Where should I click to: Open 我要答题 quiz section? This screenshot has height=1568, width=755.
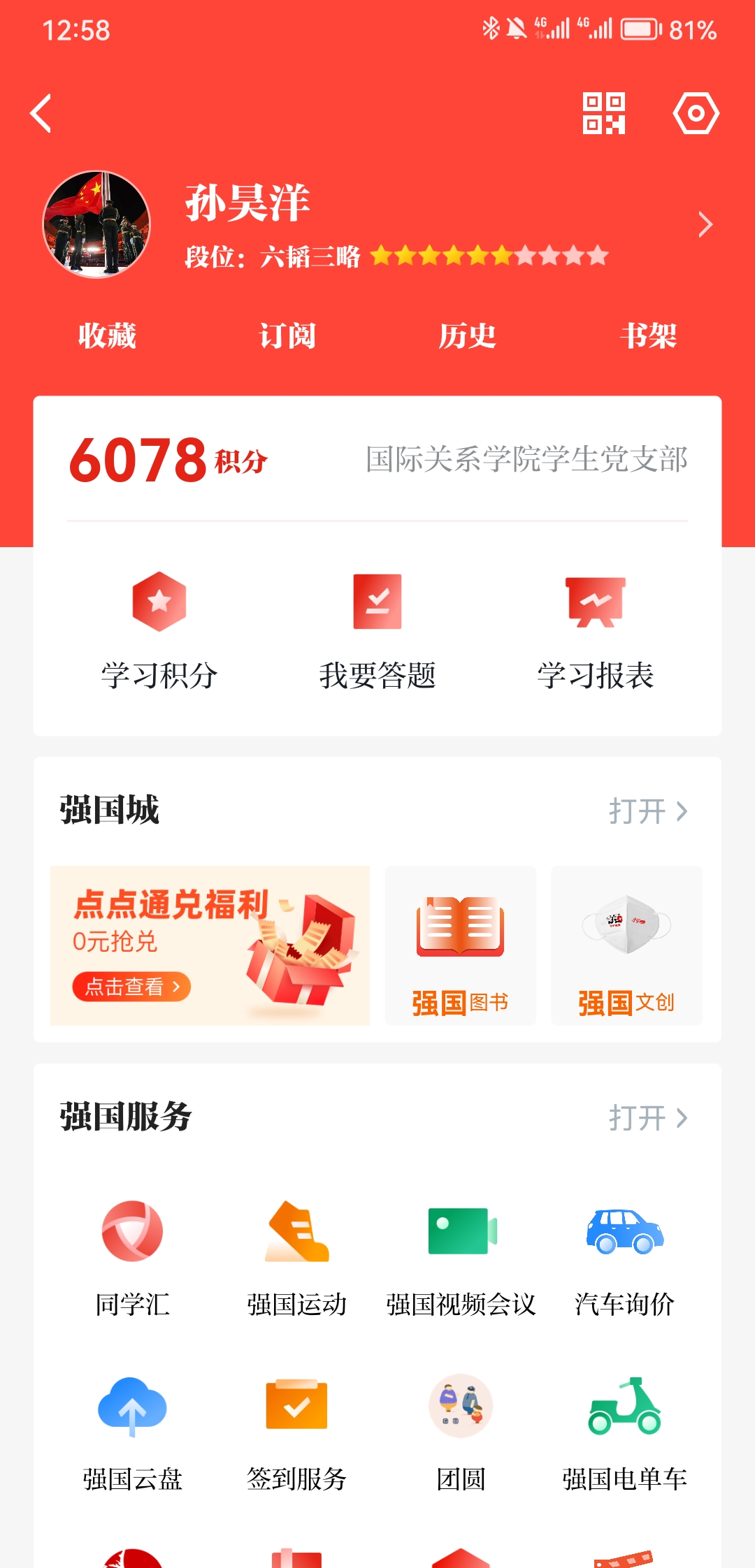pyautogui.click(x=377, y=631)
